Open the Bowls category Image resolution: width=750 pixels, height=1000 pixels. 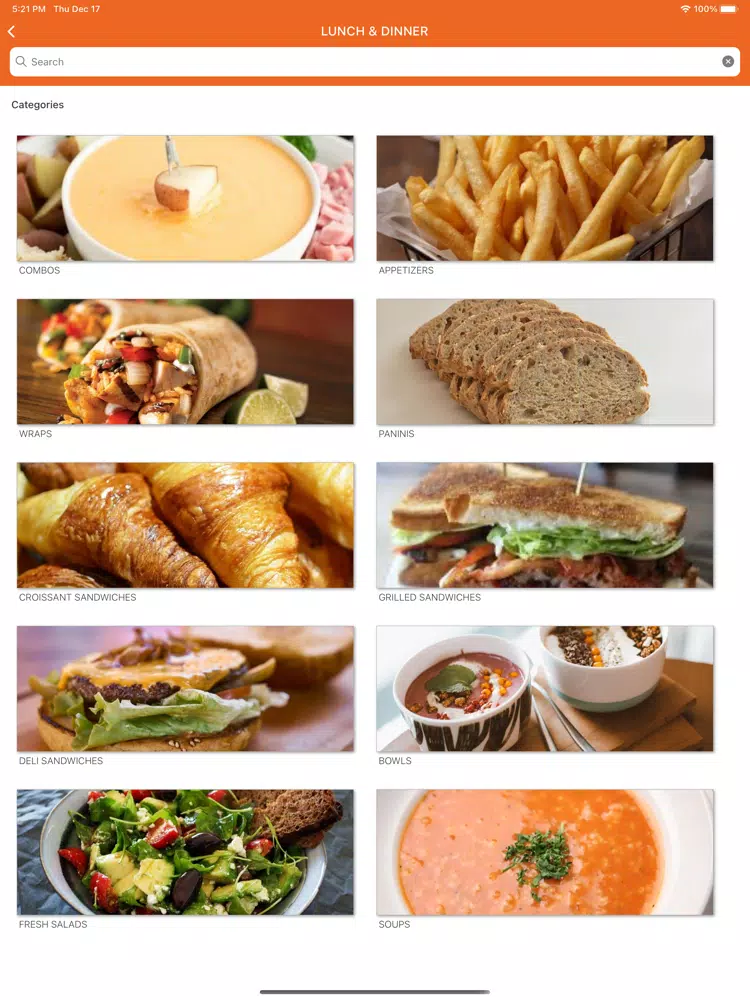coord(545,689)
